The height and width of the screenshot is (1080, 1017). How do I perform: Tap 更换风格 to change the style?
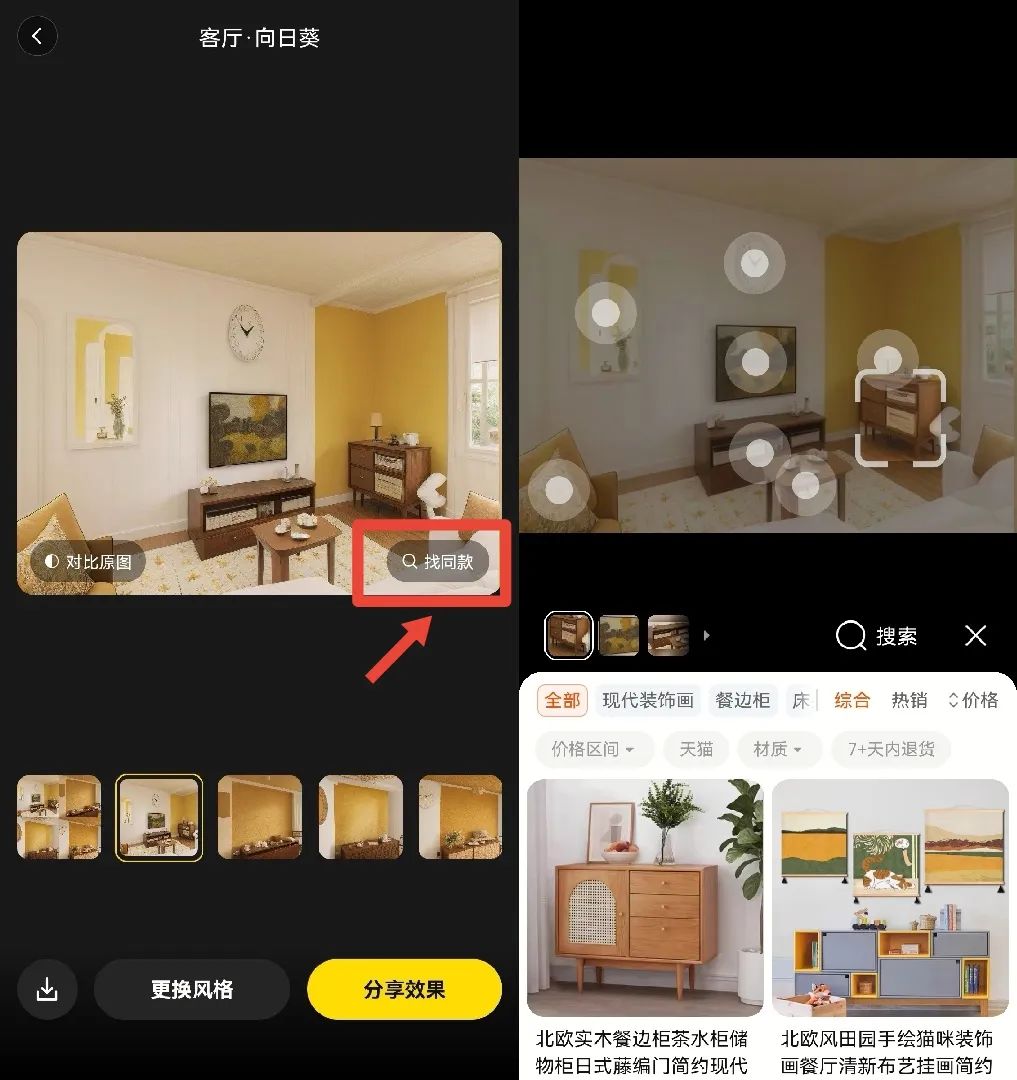[x=192, y=990]
